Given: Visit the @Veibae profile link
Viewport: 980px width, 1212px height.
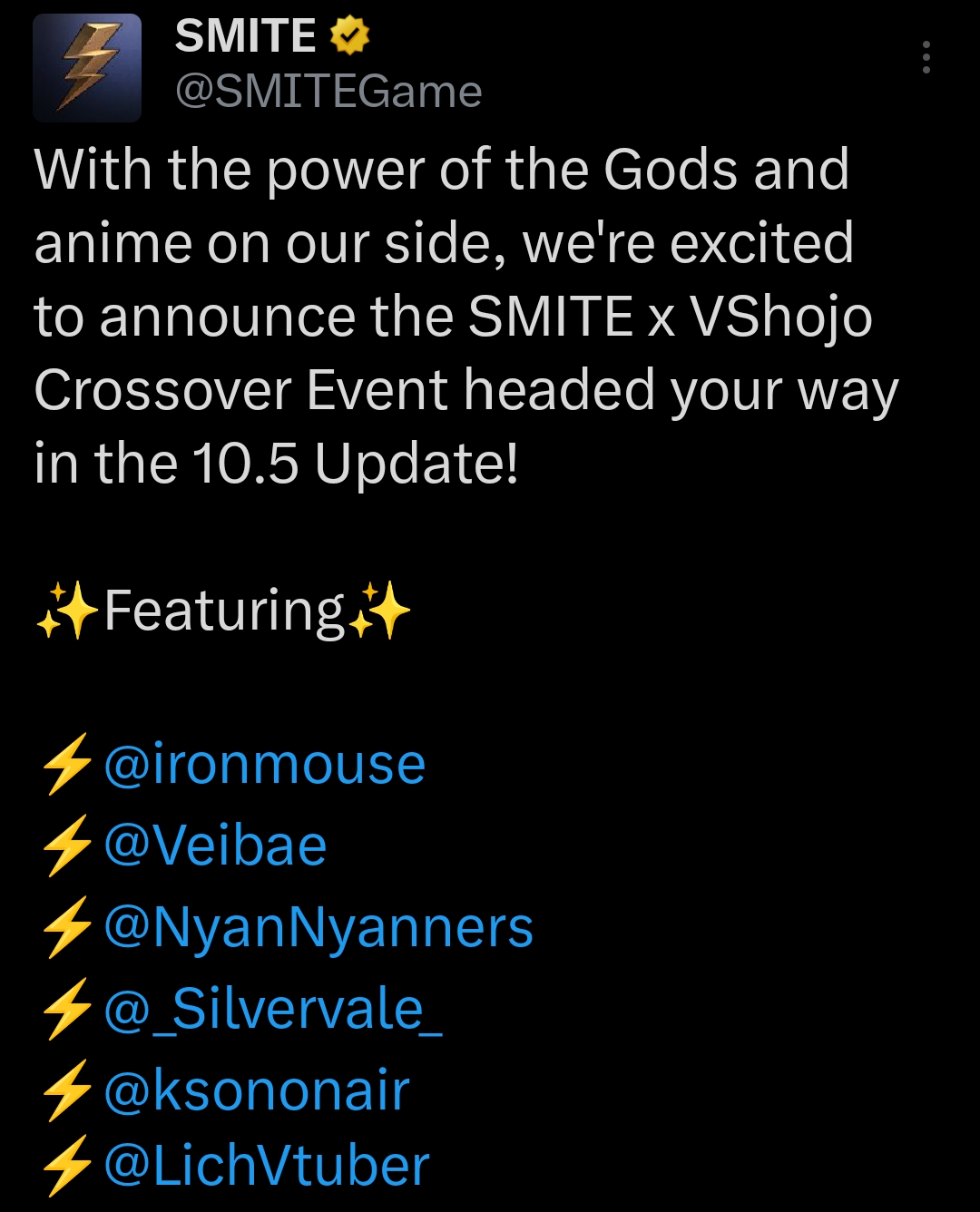Looking at the screenshot, I should tap(215, 845).
